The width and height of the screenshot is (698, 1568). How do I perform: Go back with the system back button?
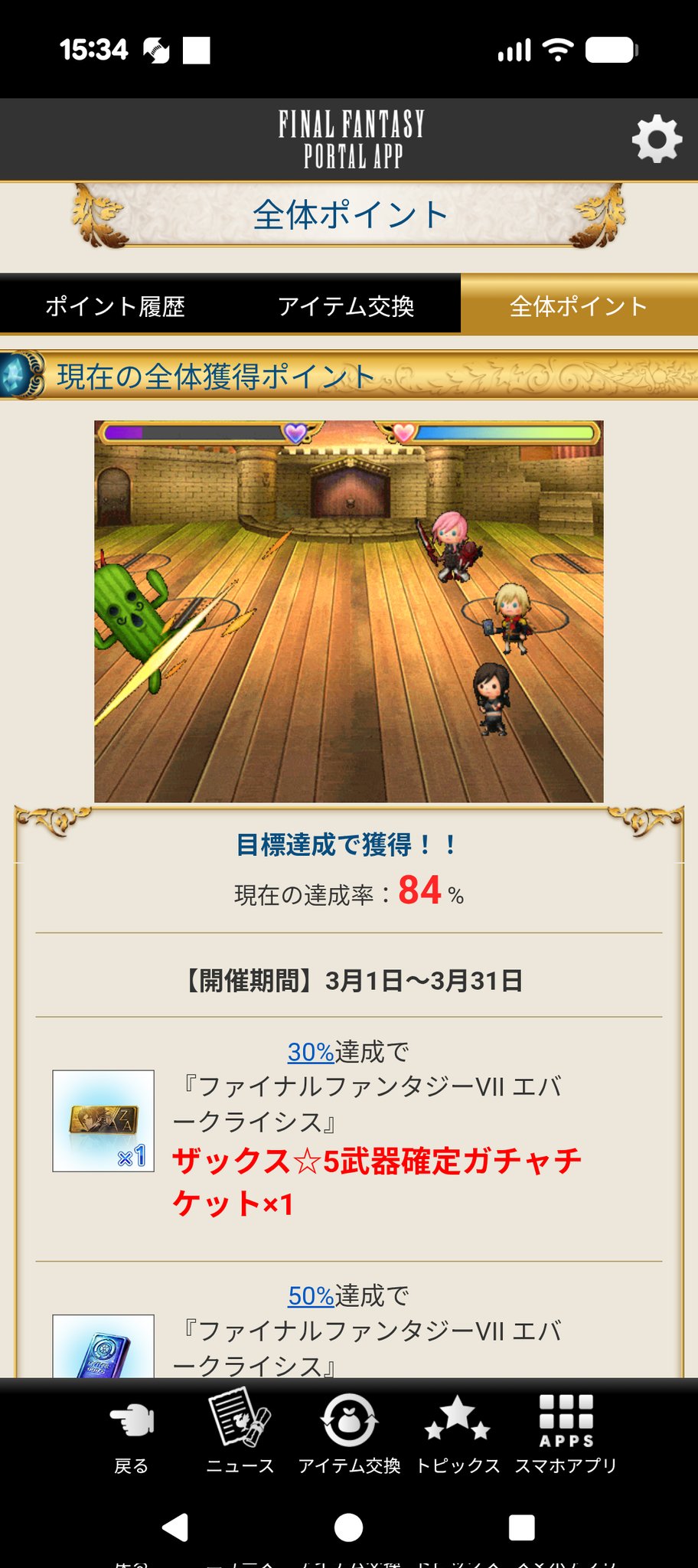click(176, 1527)
